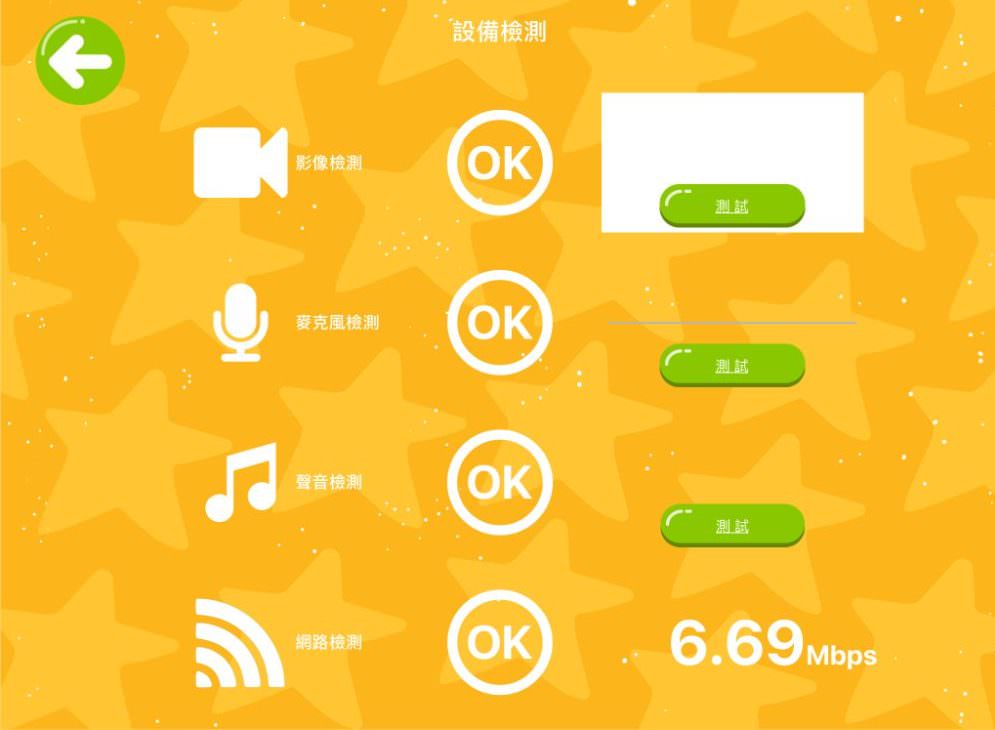Run the 聲音檢測 sound 測試

[732, 526]
